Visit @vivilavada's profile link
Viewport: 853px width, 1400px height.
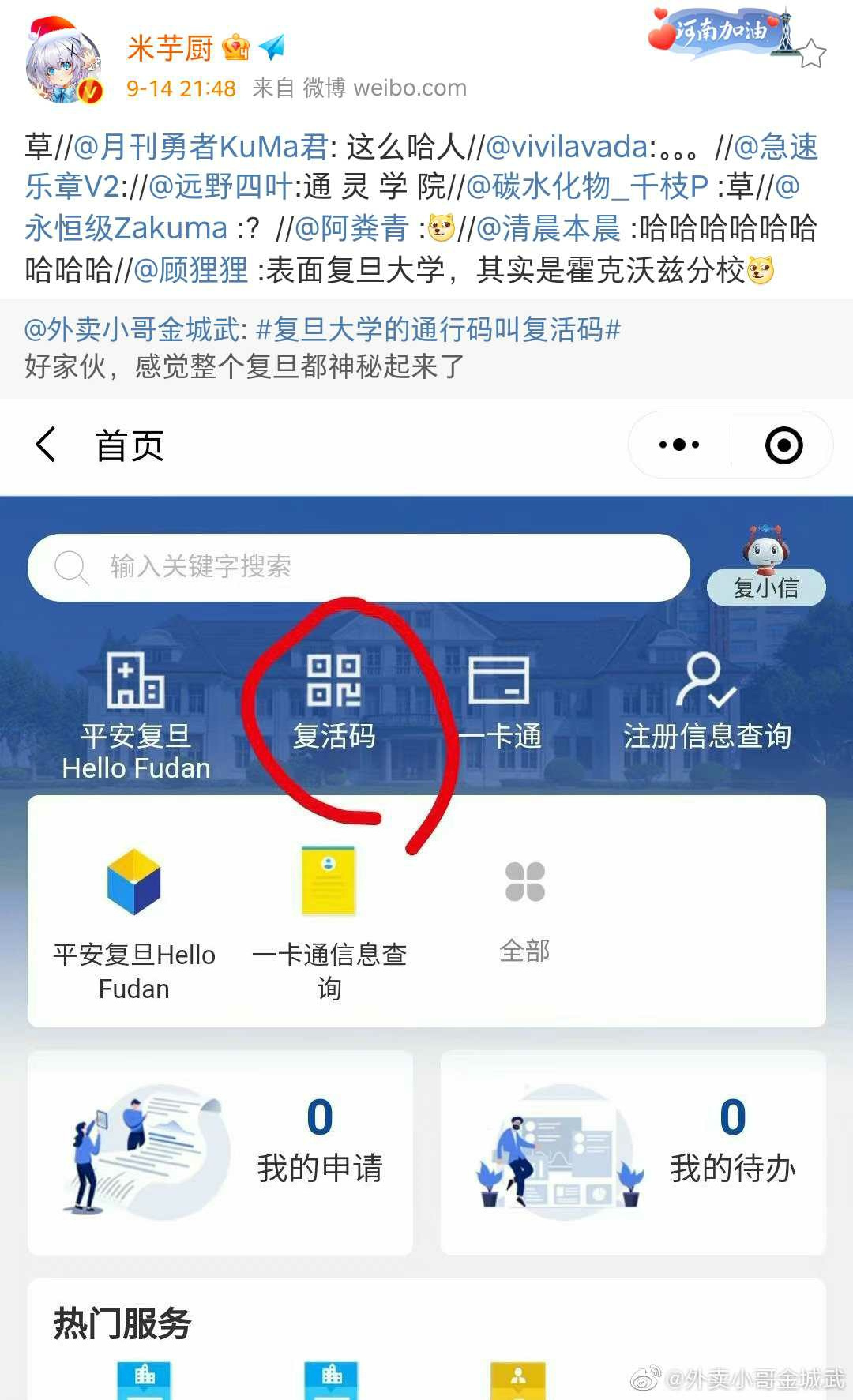[567, 147]
